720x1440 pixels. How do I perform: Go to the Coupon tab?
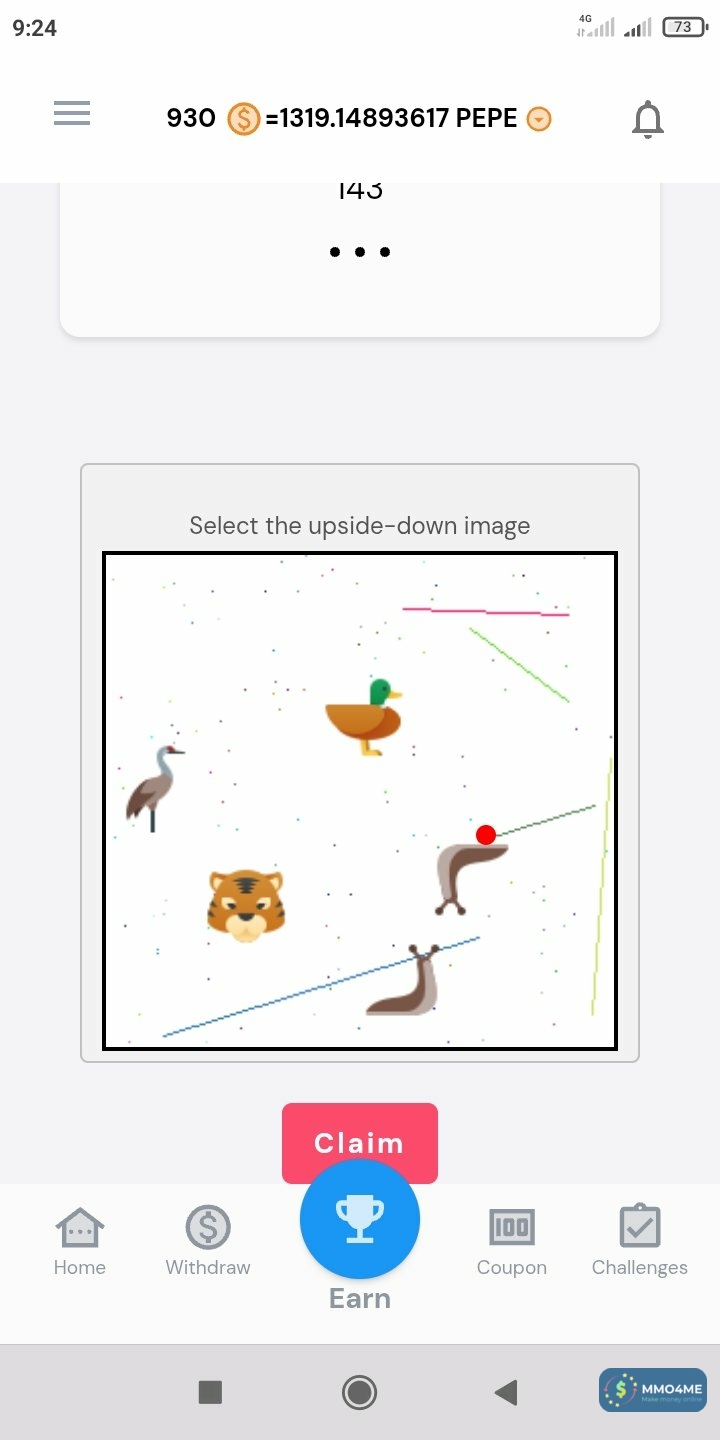512,1241
